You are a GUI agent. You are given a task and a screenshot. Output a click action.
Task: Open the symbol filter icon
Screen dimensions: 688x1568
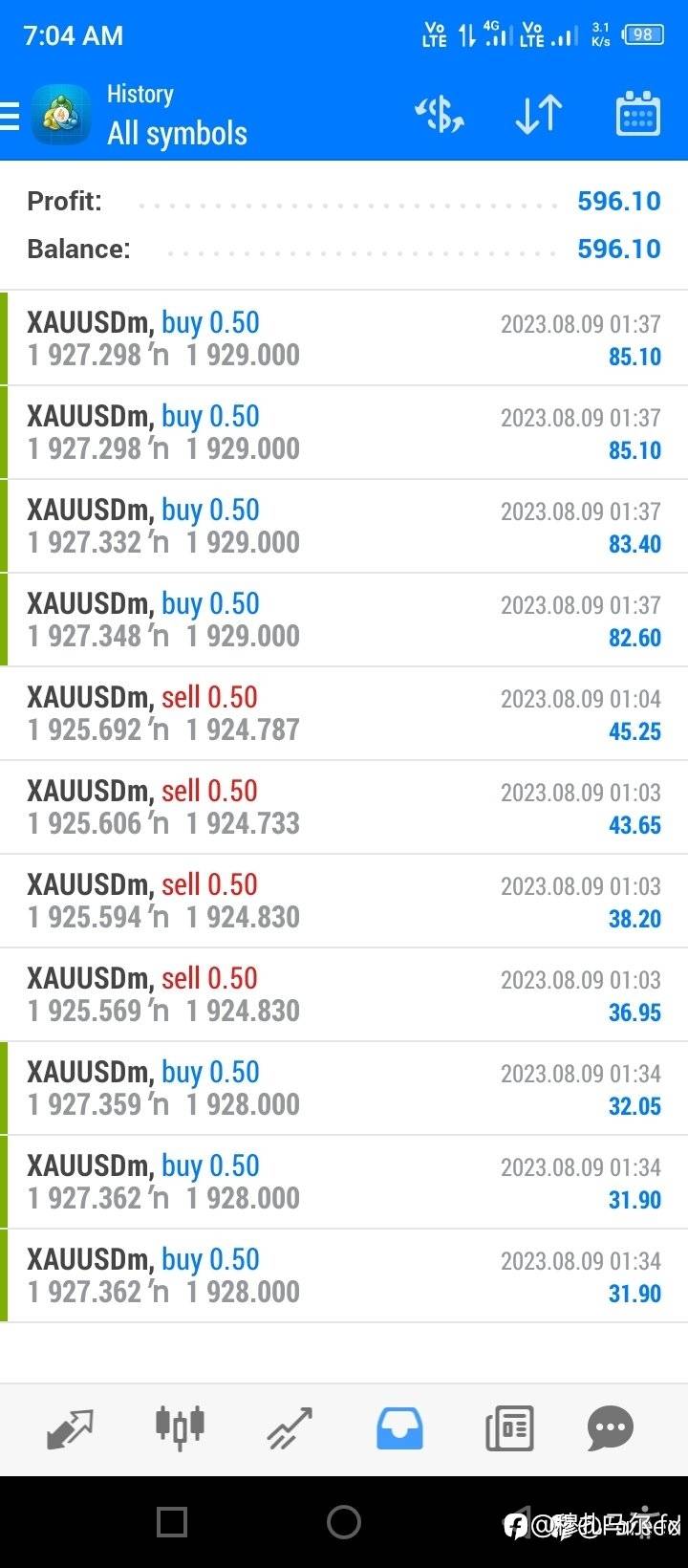tap(440, 115)
